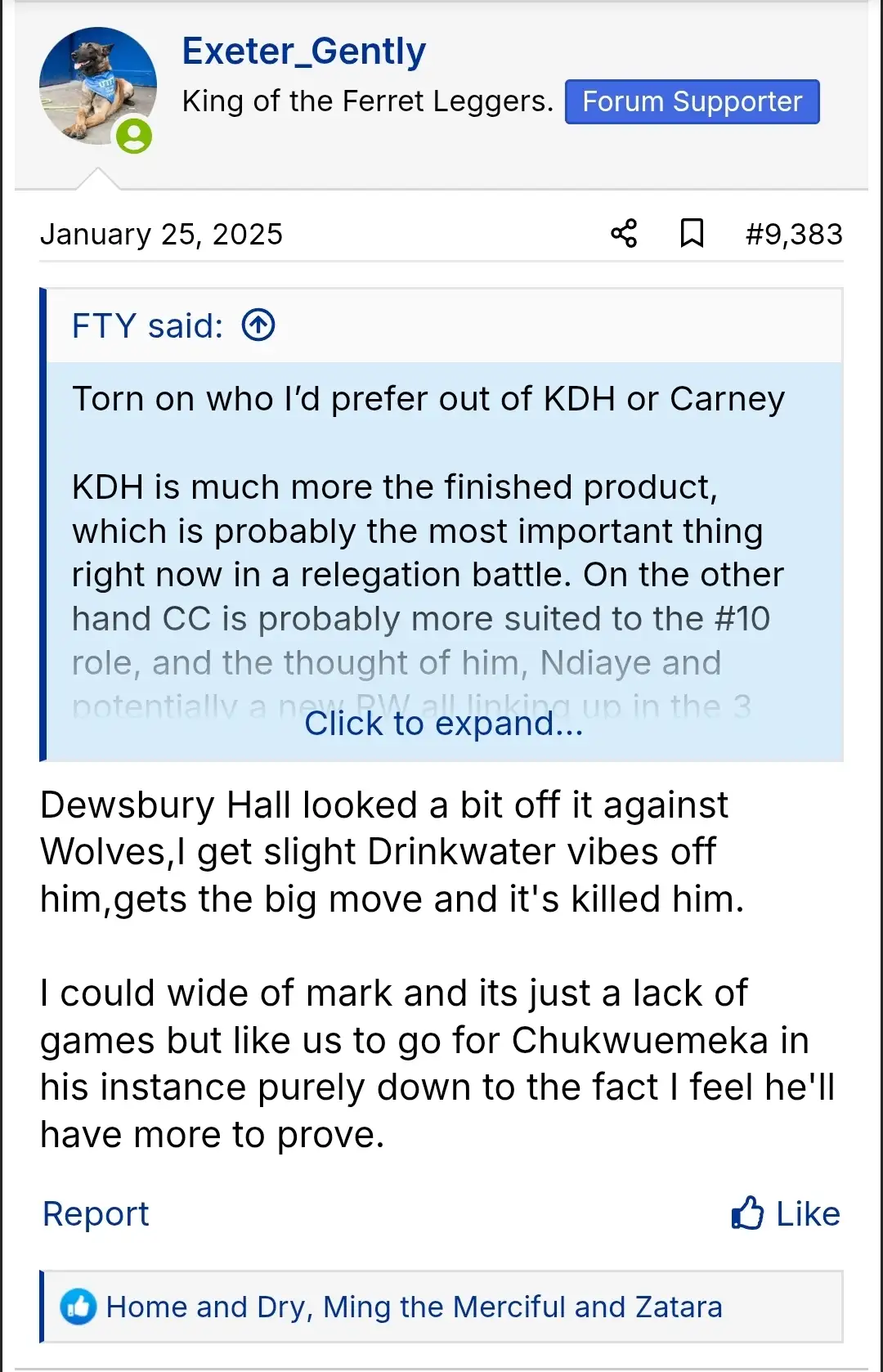
Task: Report this post
Action: pyautogui.click(x=96, y=1214)
